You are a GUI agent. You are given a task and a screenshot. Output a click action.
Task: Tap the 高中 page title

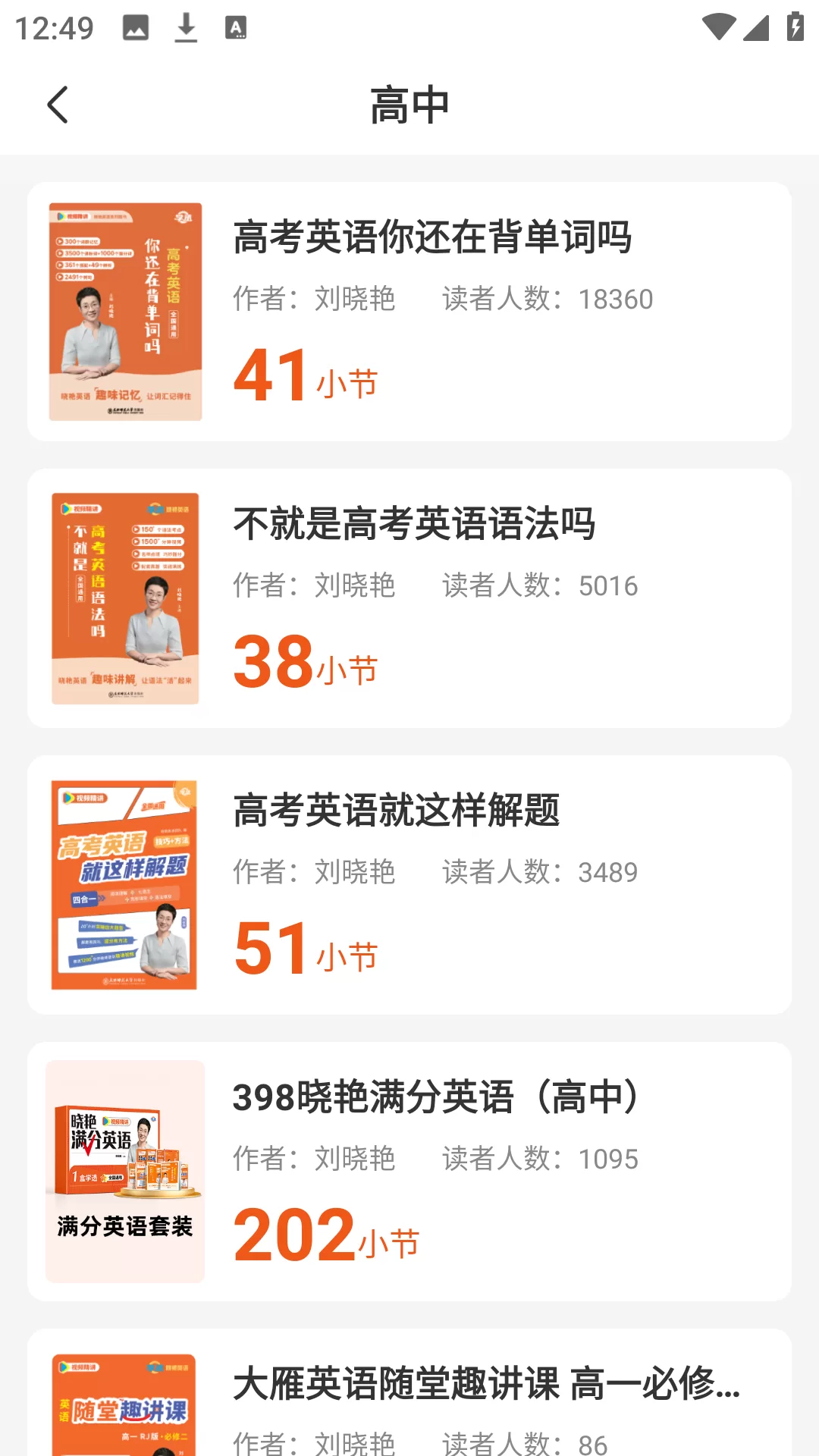pos(409,104)
